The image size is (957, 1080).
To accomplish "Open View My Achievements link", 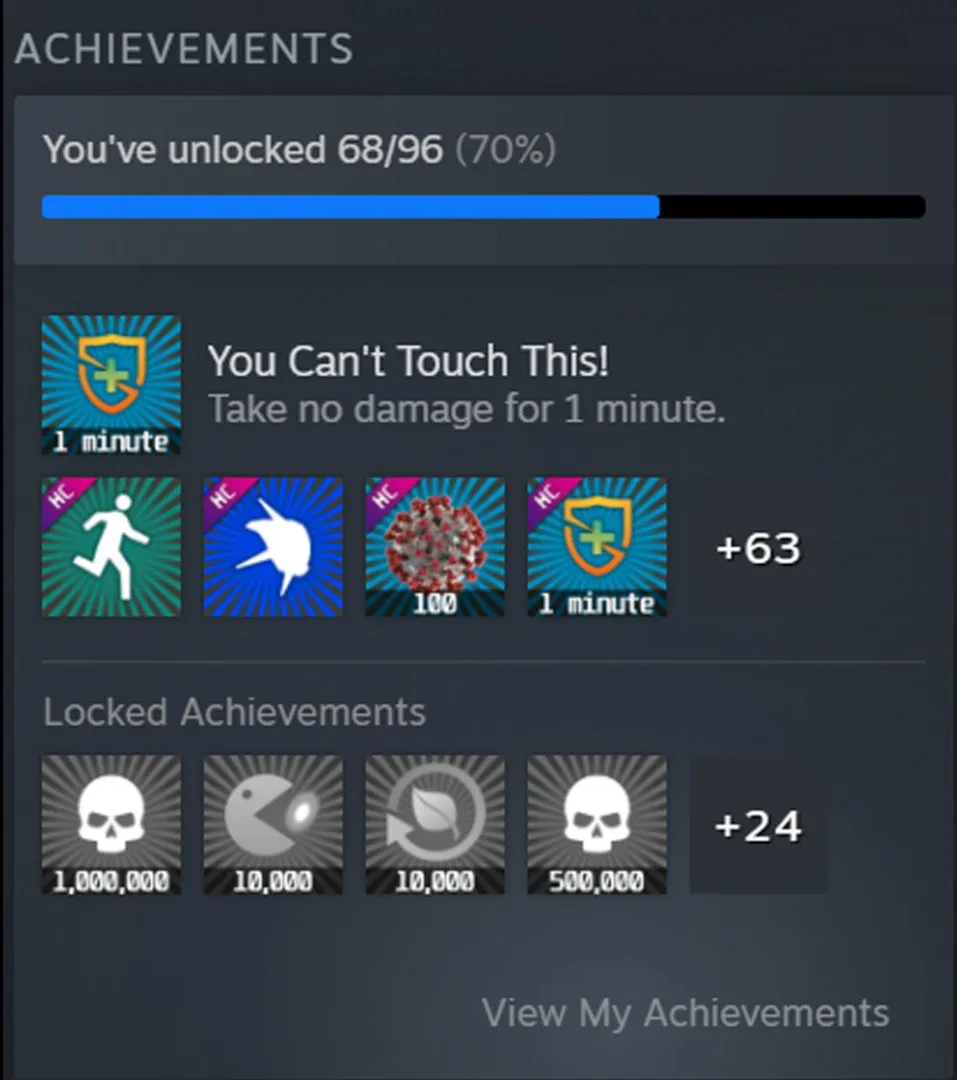I will pyautogui.click(x=685, y=1012).
